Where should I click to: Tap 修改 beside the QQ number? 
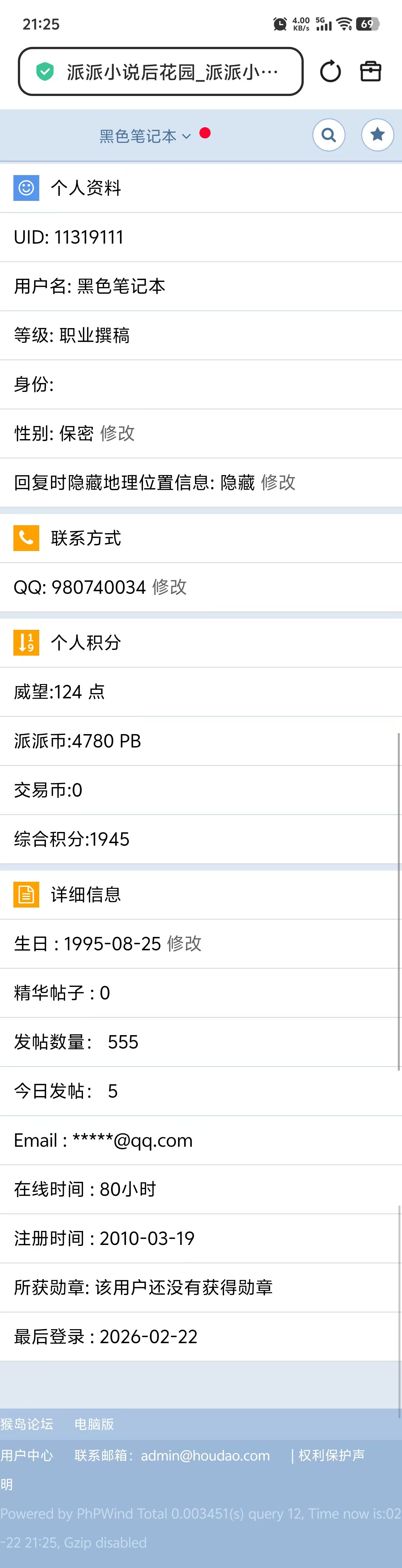pos(169,587)
